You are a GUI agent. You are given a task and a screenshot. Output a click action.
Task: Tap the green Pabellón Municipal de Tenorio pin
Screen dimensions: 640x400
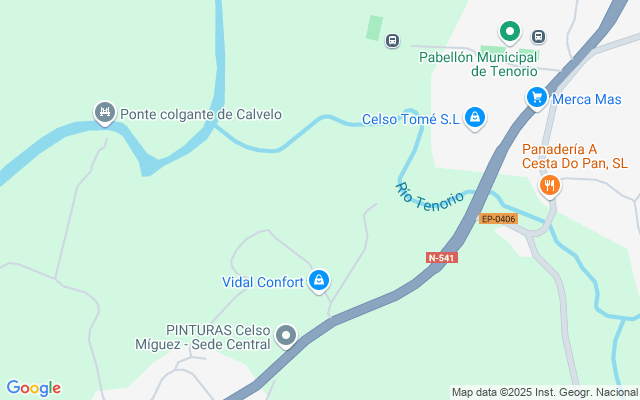[509, 33]
